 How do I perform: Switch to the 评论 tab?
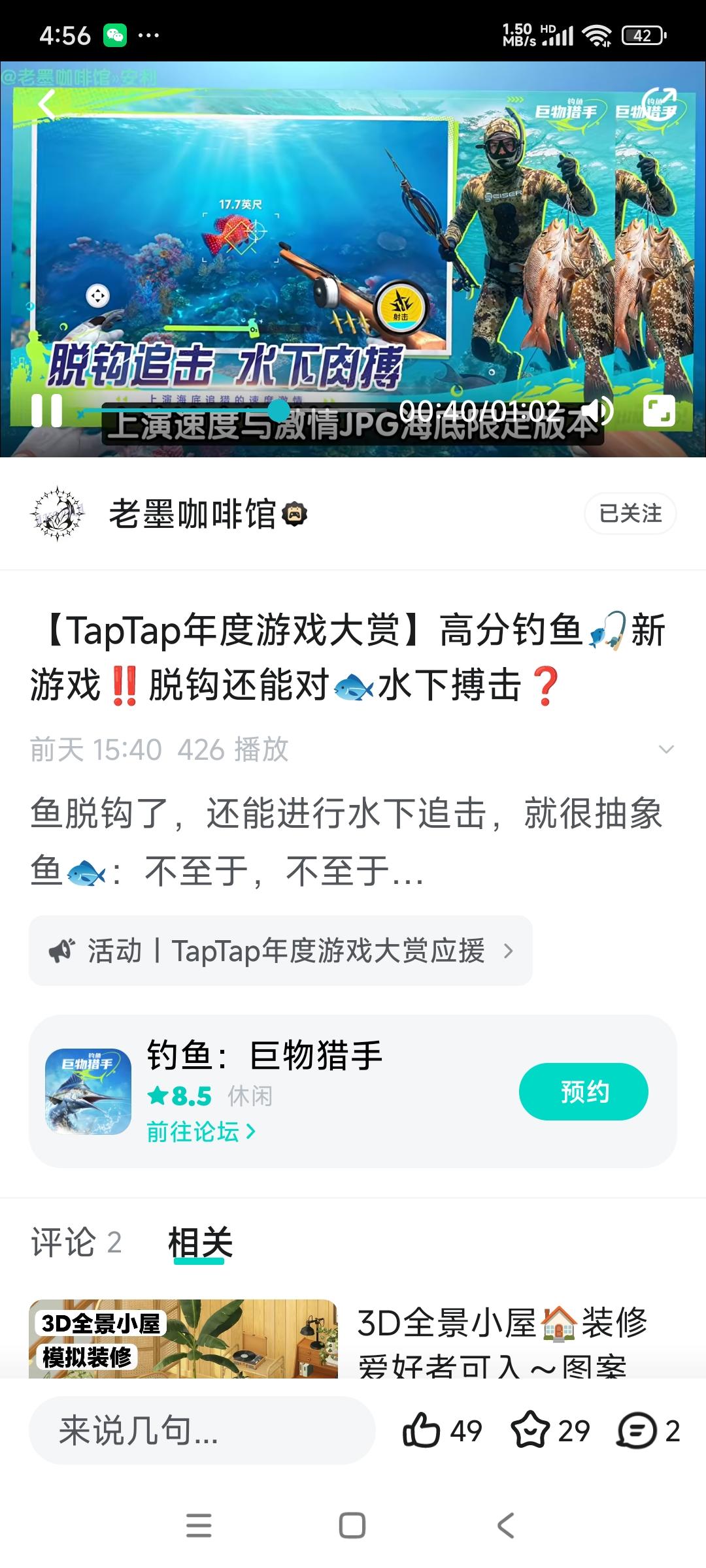point(76,1242)
